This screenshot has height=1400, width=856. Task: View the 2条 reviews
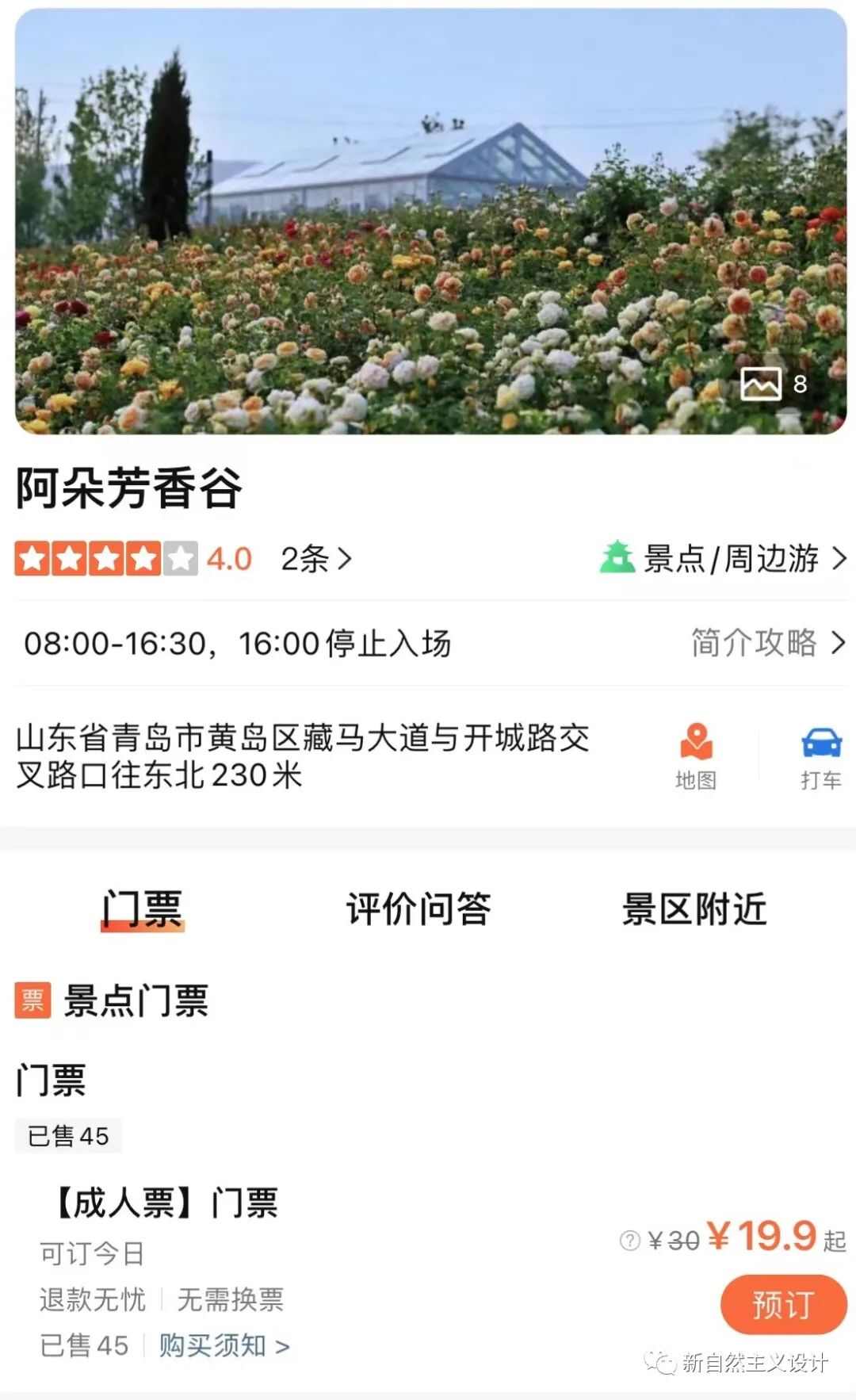click(x=315, y=559)
